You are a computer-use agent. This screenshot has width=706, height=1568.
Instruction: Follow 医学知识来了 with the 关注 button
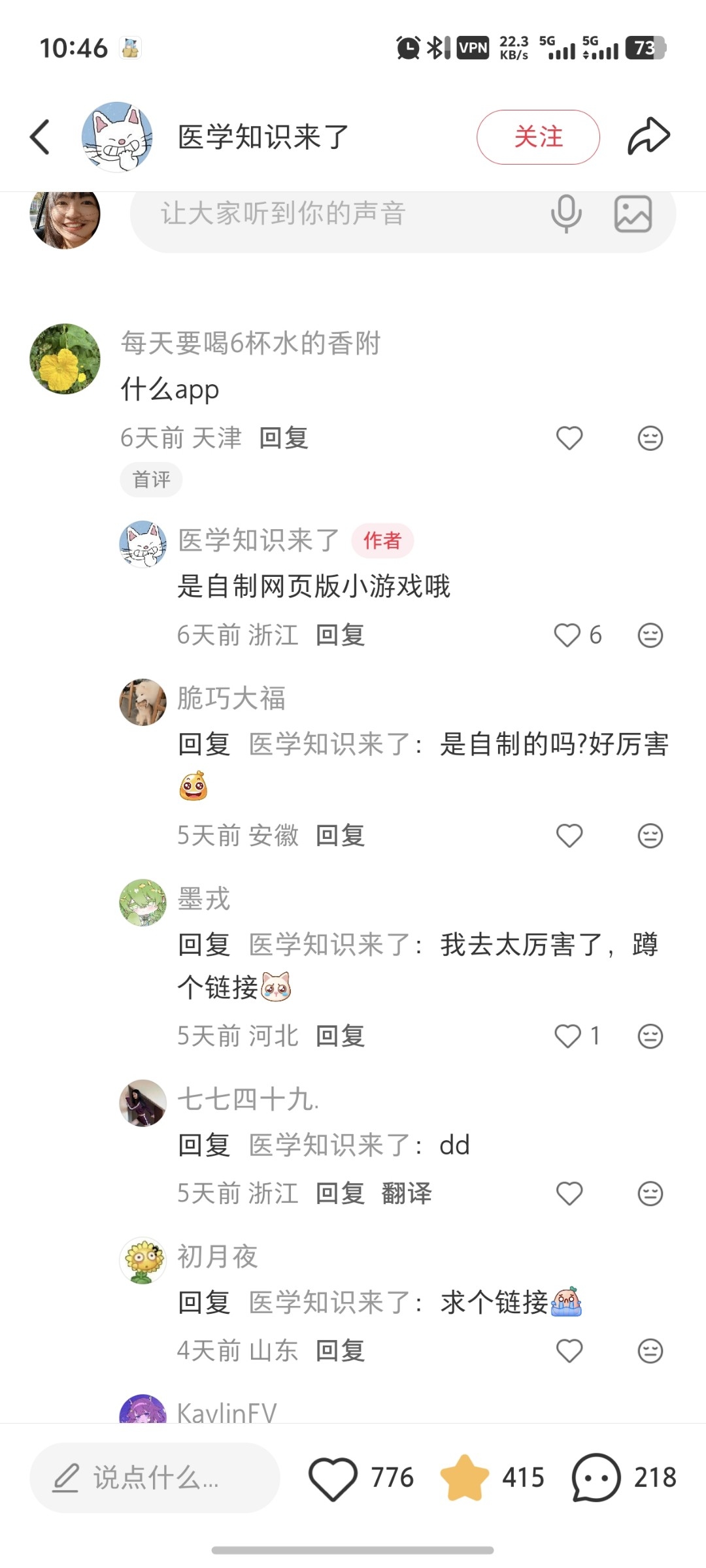coord(538,137)
